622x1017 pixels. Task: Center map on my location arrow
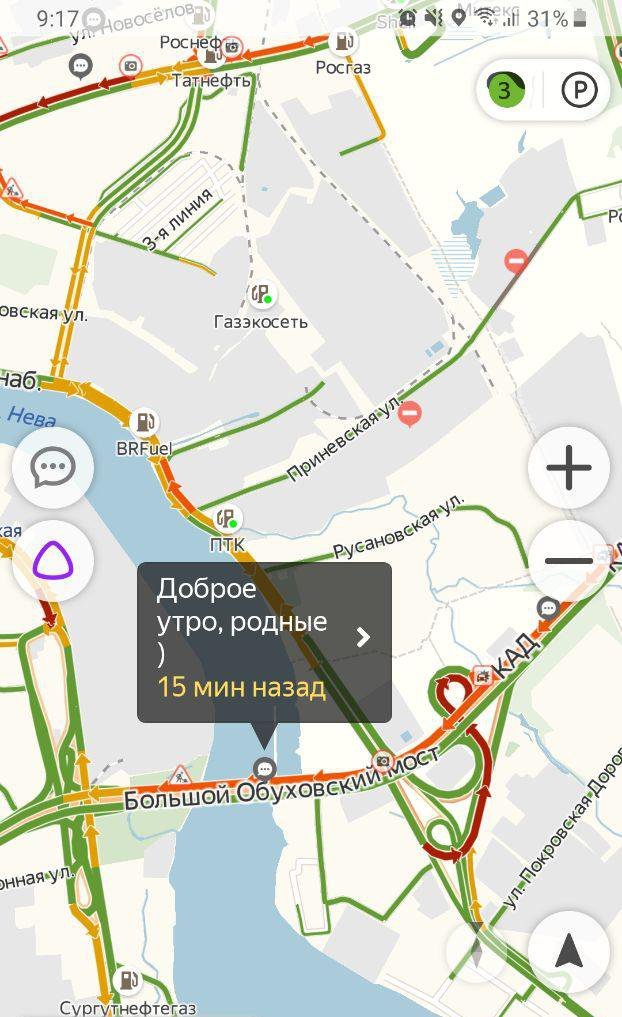569,952
